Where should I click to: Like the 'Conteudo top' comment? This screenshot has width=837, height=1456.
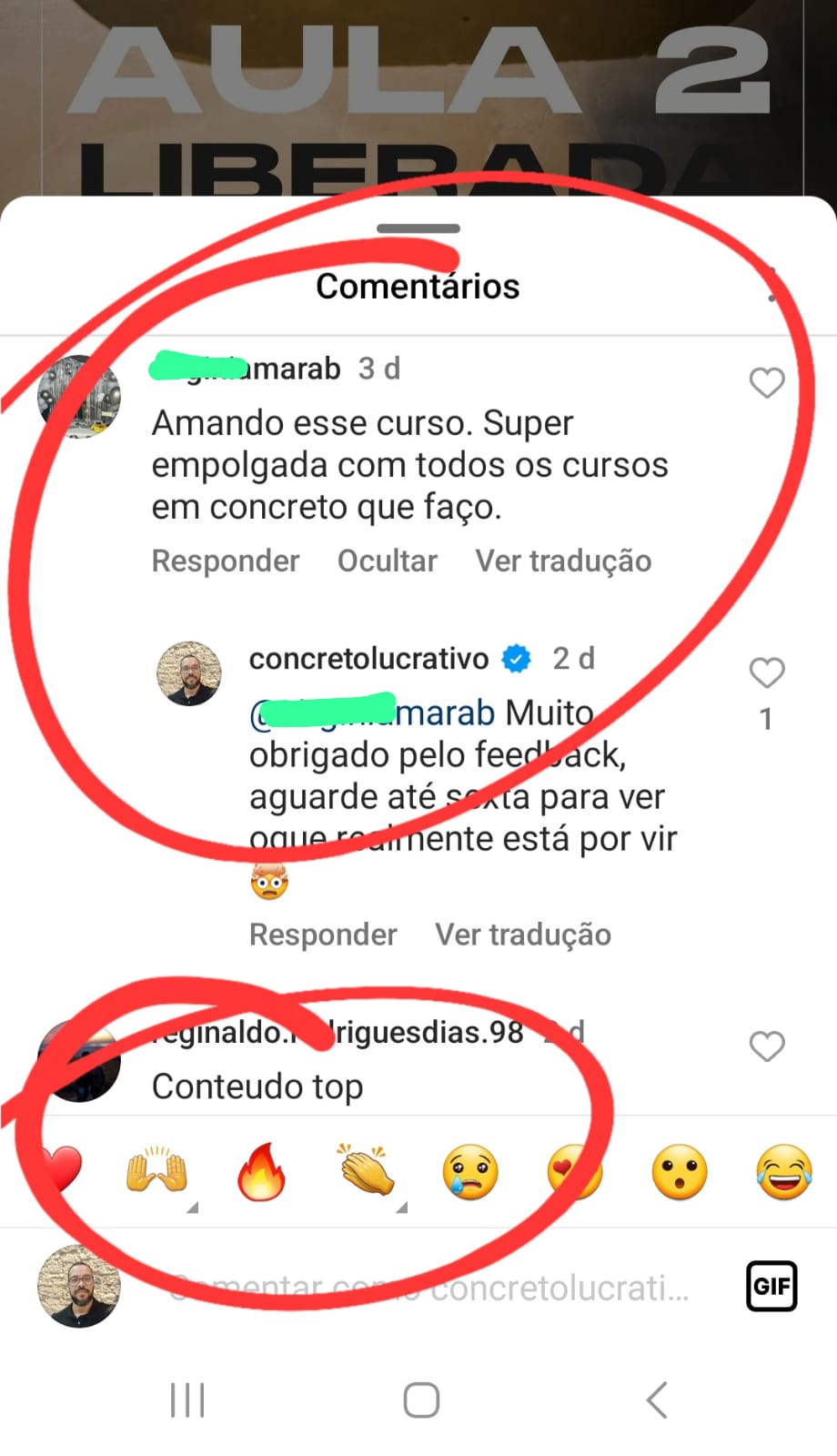[766, 1046]
